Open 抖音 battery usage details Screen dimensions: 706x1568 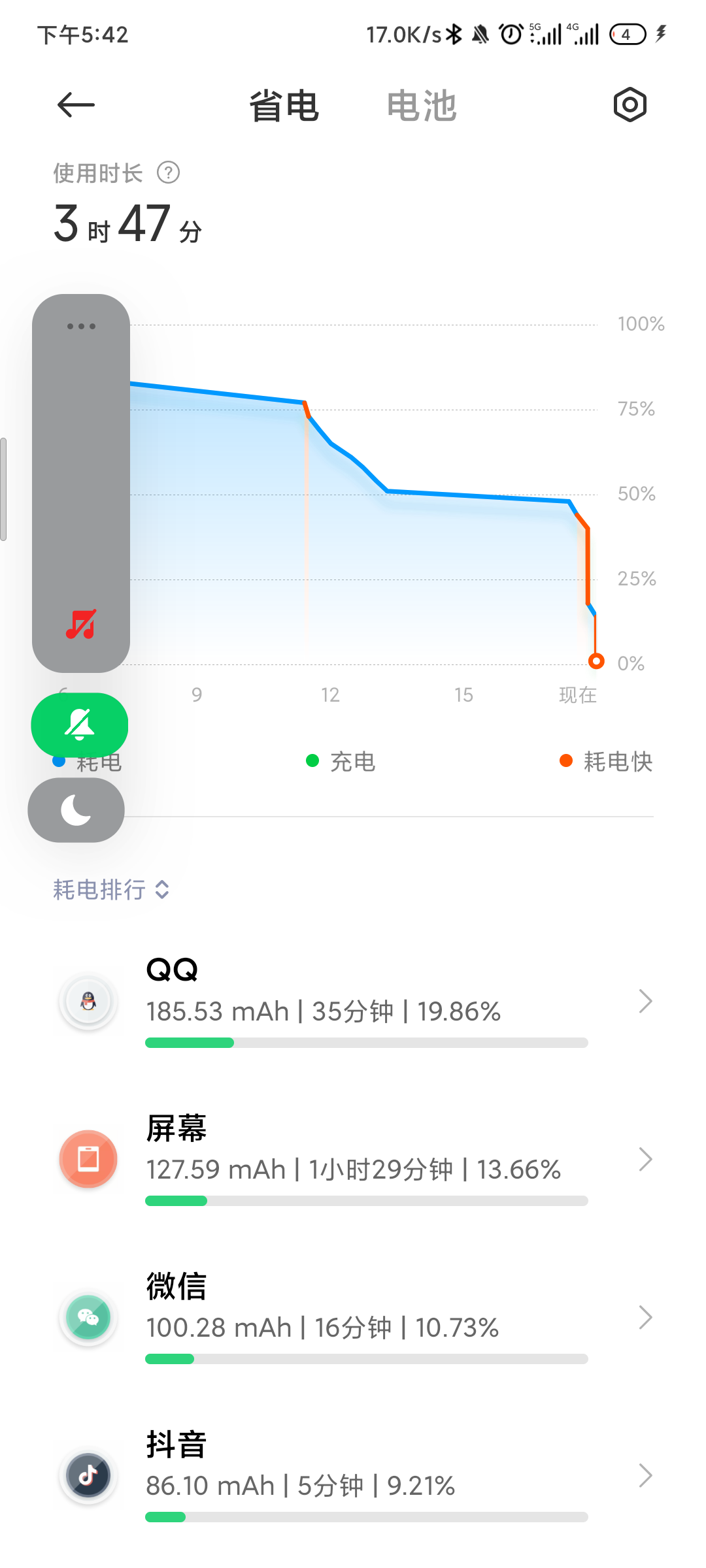point(353,1475)
